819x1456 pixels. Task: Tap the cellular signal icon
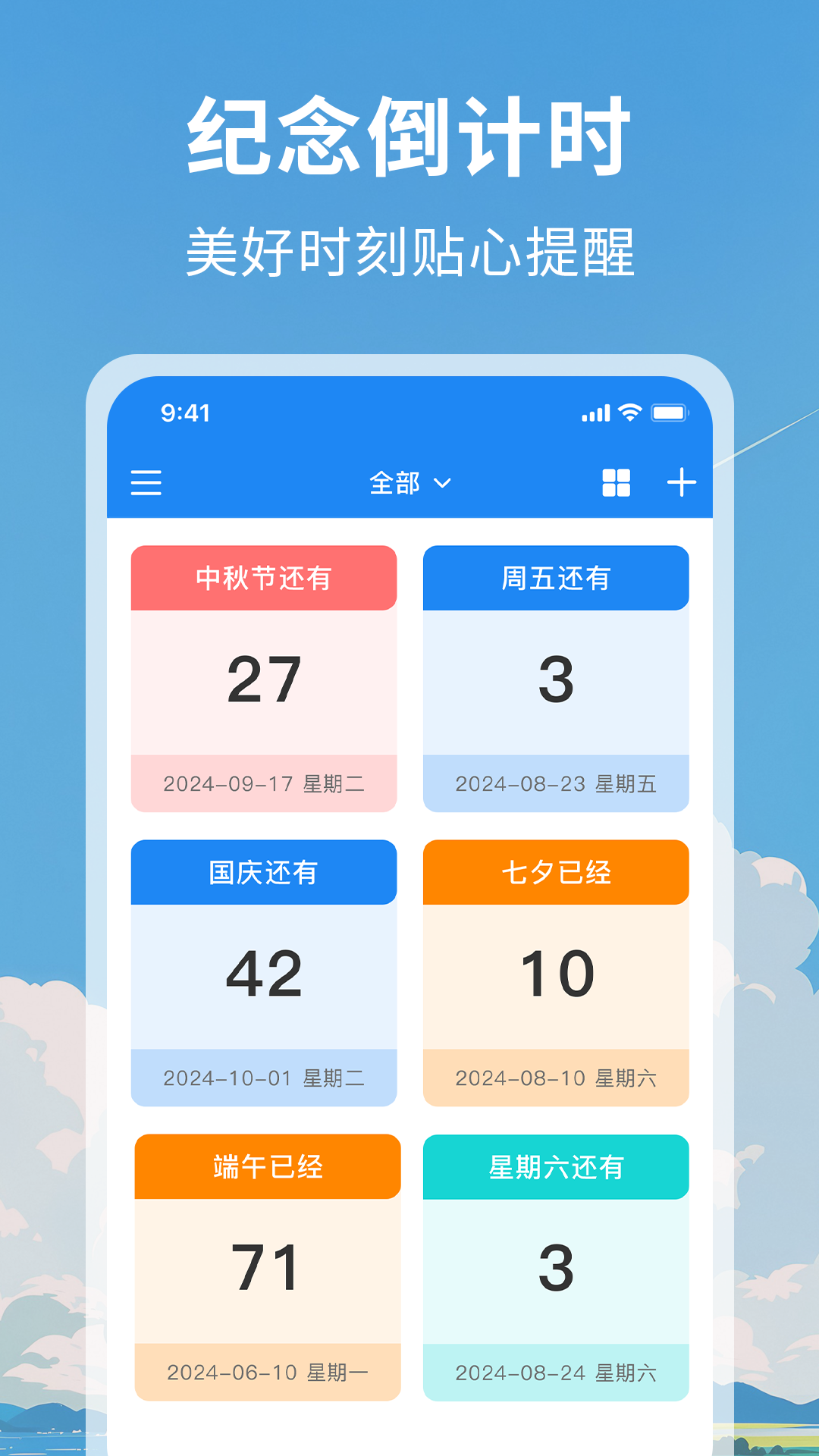(x=595, y=413)
